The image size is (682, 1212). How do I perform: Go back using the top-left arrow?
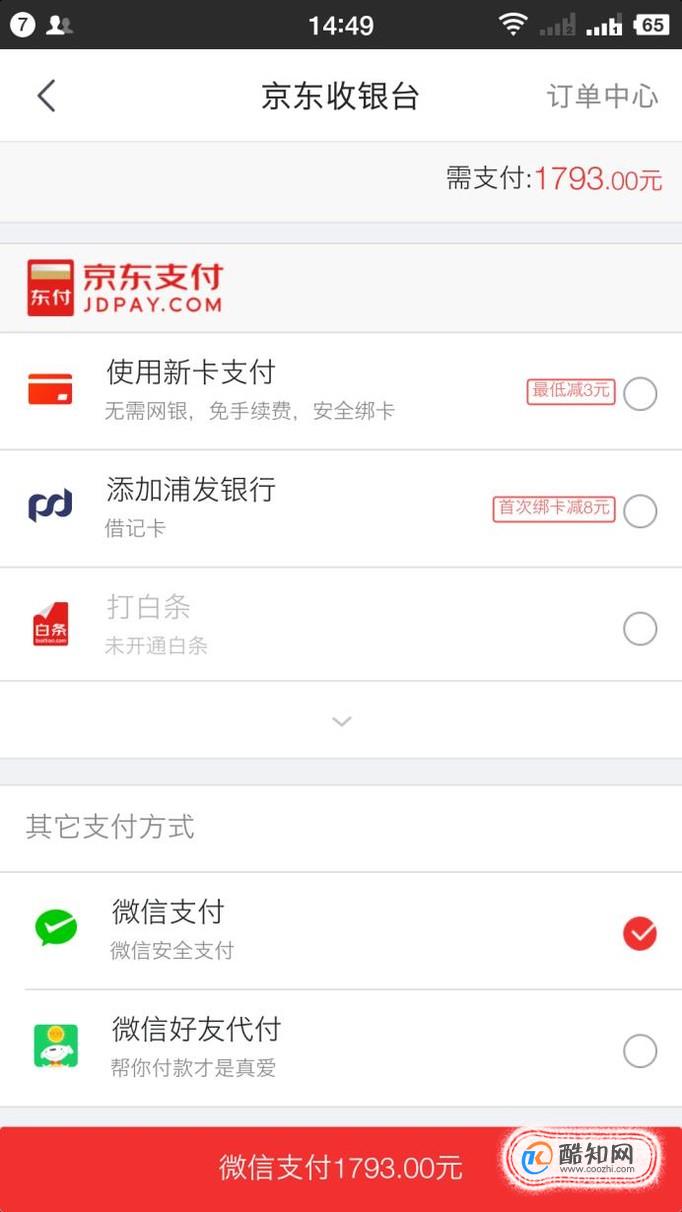pos(46,96)
